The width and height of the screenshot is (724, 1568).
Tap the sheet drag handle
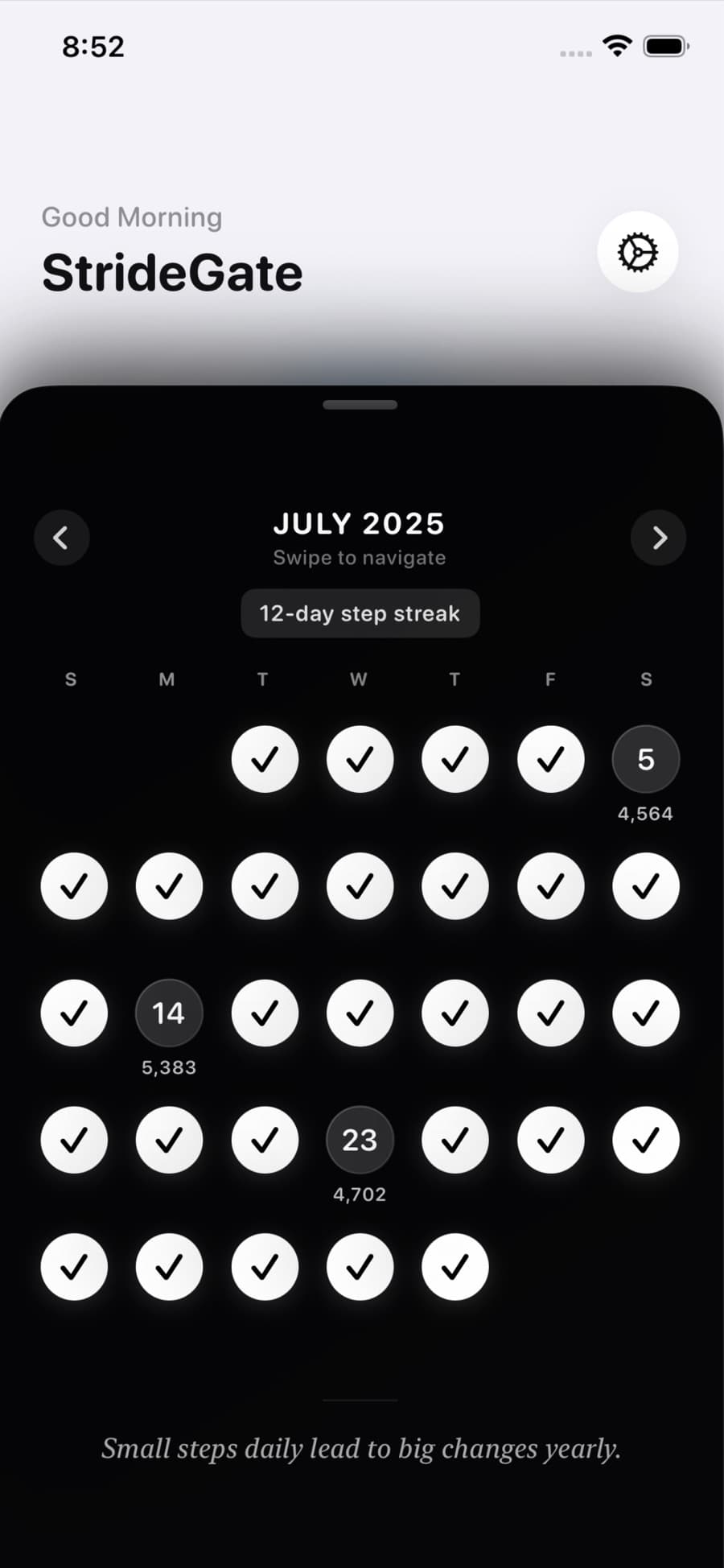[x=360, y=405]
